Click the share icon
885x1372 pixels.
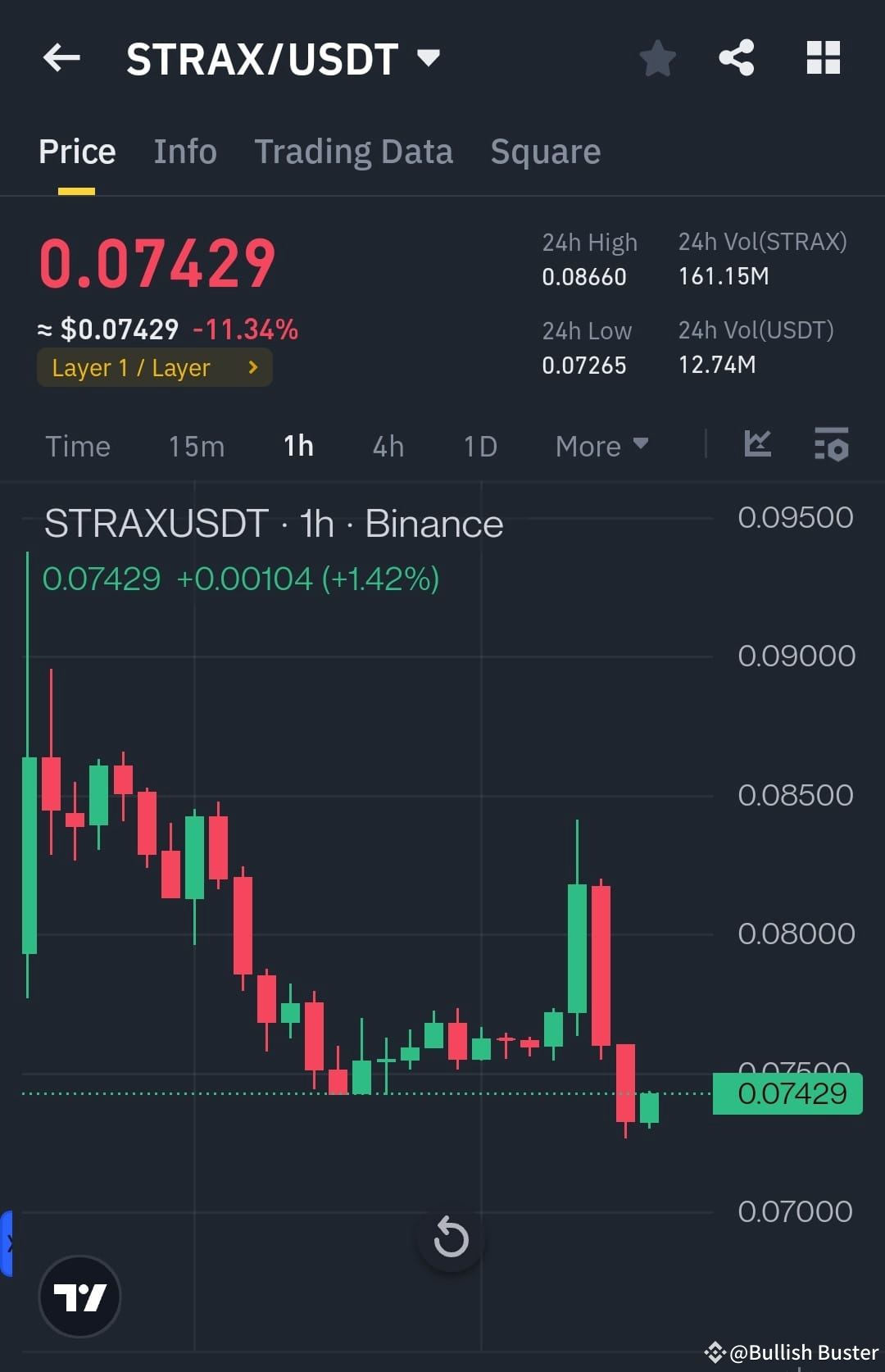click(736, 57)
